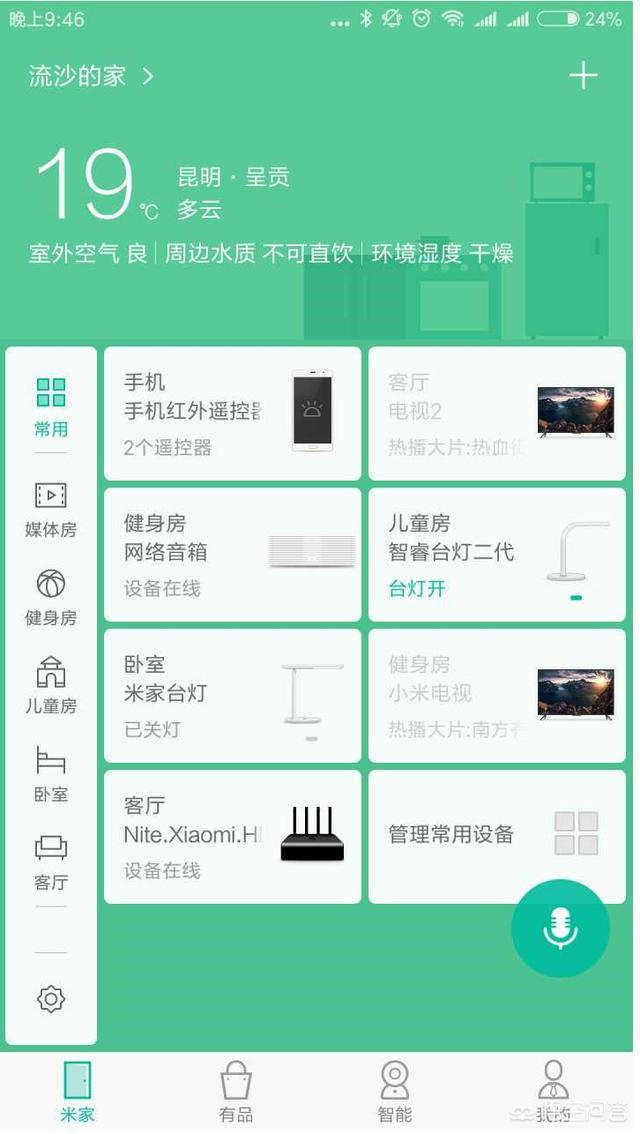Select 儿童房 room in sidebar
Image resolution: width=640 pixels, height=1134 pixels.
click(51, 685)
